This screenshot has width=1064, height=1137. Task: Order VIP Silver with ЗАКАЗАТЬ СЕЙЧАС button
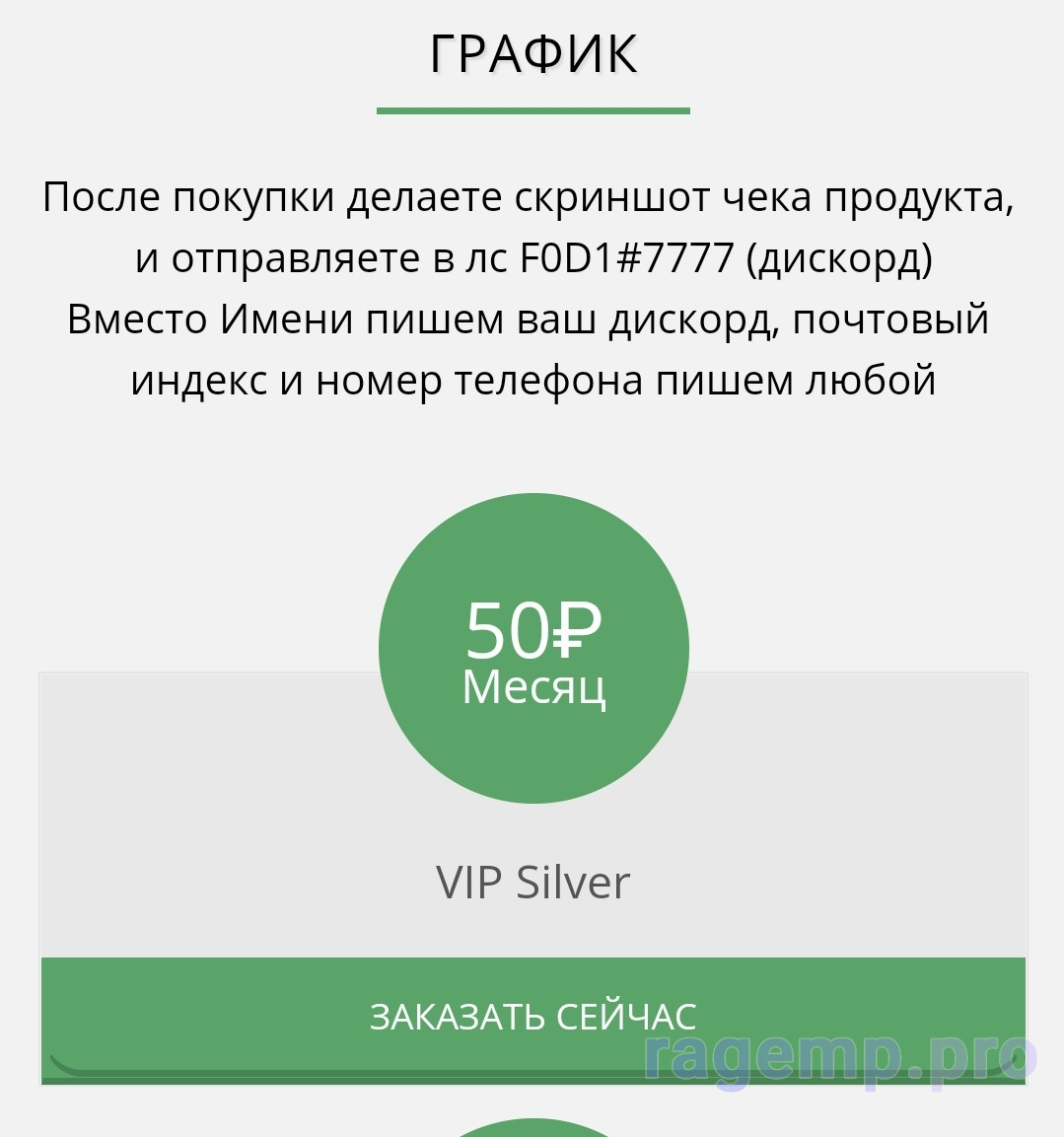pyautogui.click(x=532, y=1017)
